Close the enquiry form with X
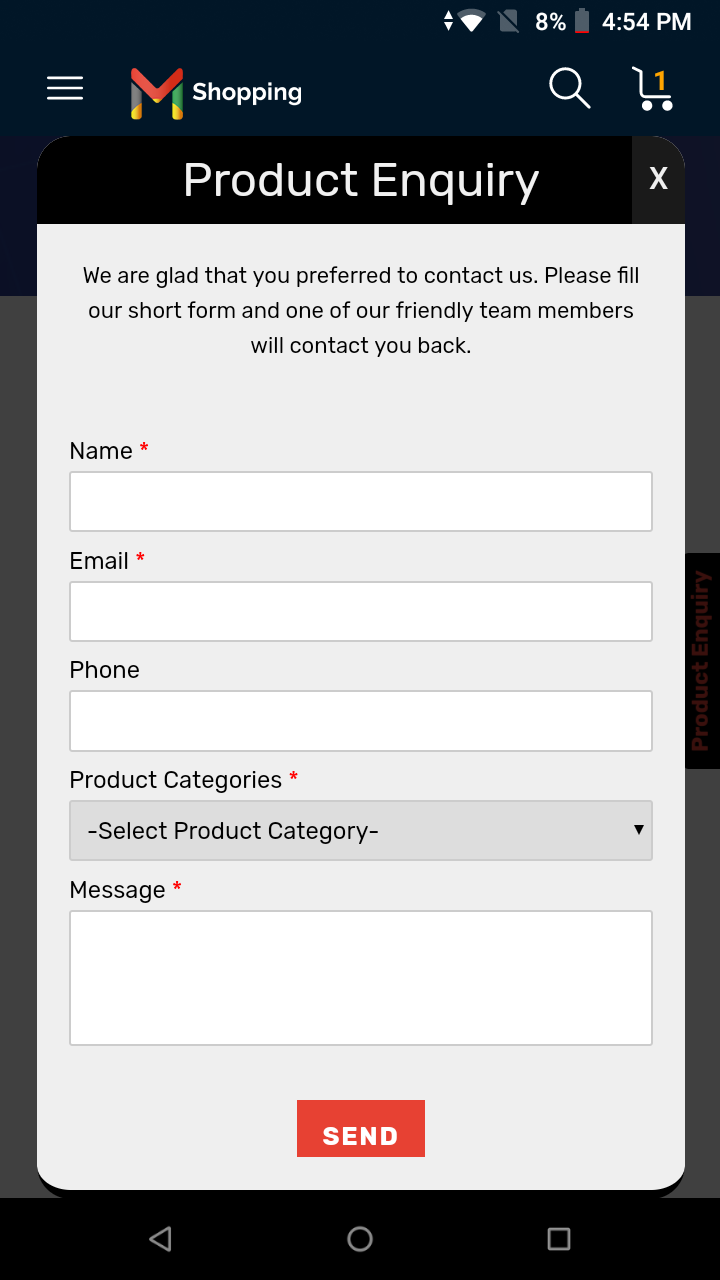This screenshot has width=720, height=1280. coord(658,179)
